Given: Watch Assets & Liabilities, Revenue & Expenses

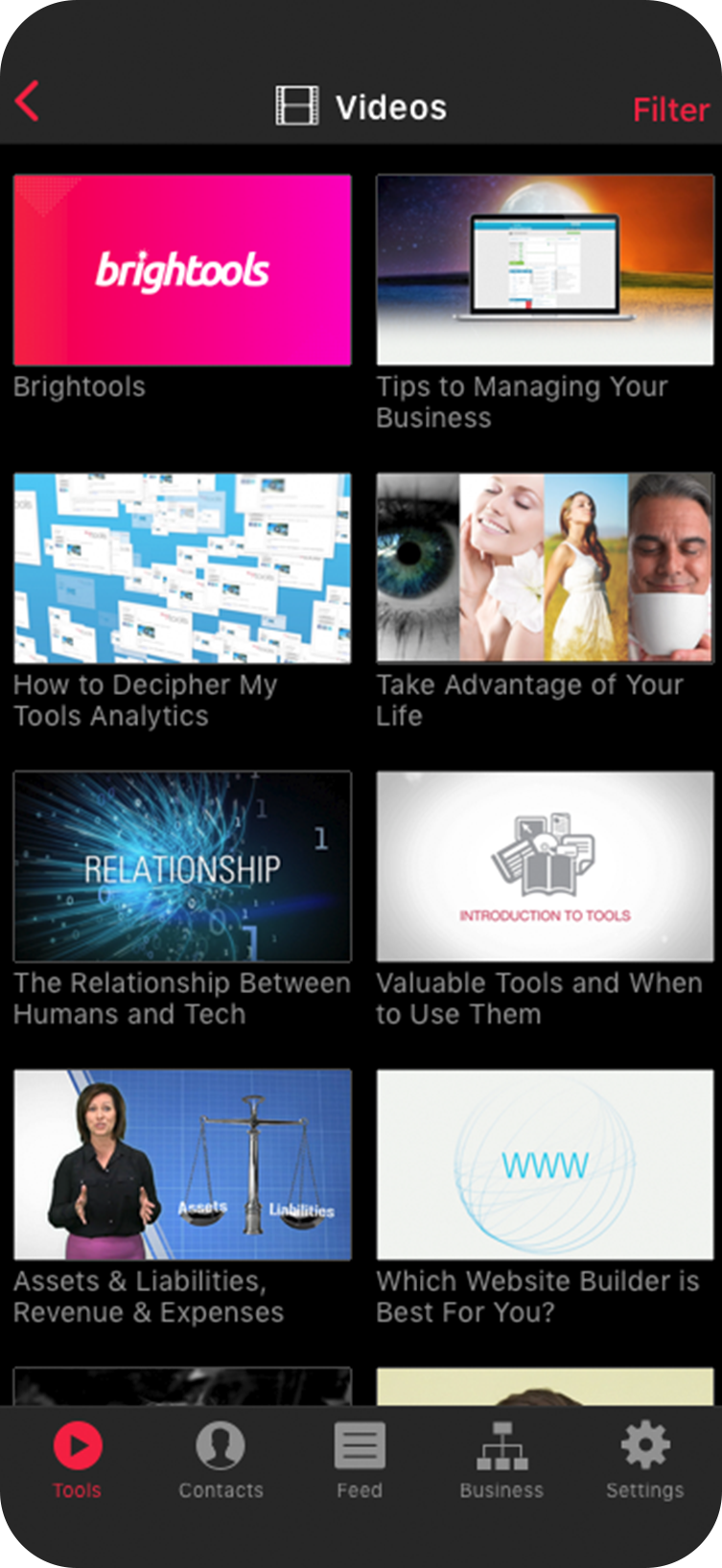Looking at the screenshot, I should [x=182, y=1164].
